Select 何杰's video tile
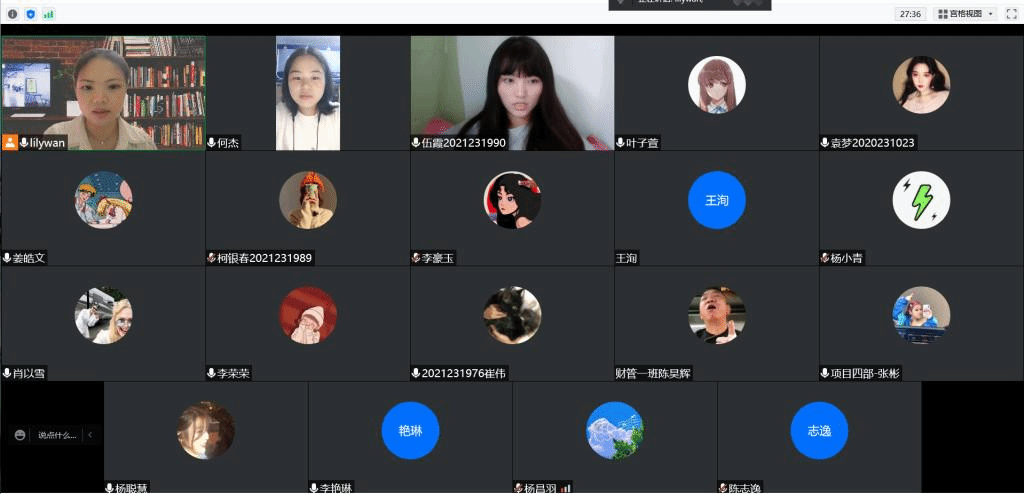This screenshot has width=1024, height=494. 308,93
